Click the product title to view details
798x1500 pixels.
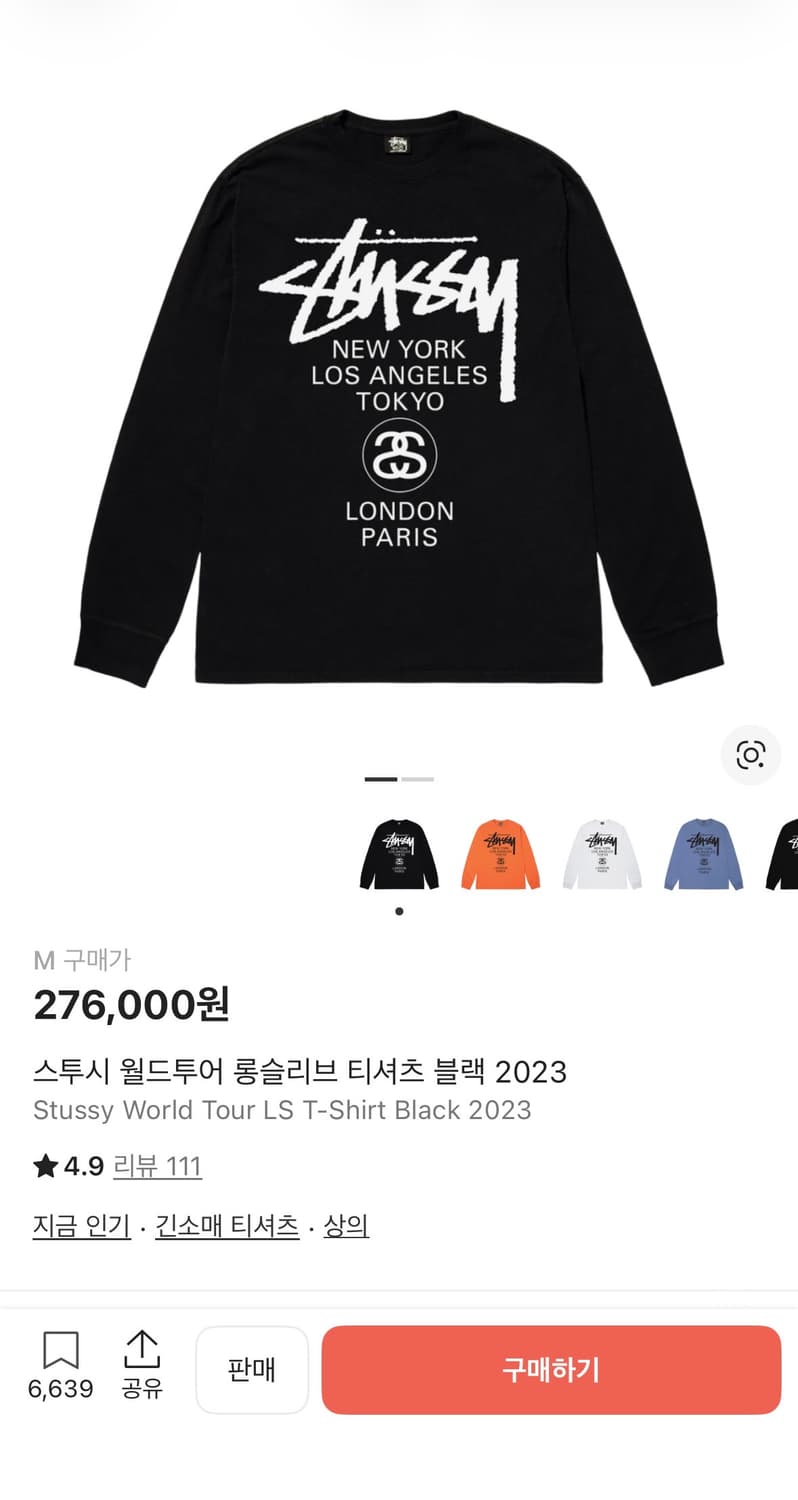(300, 1071)
